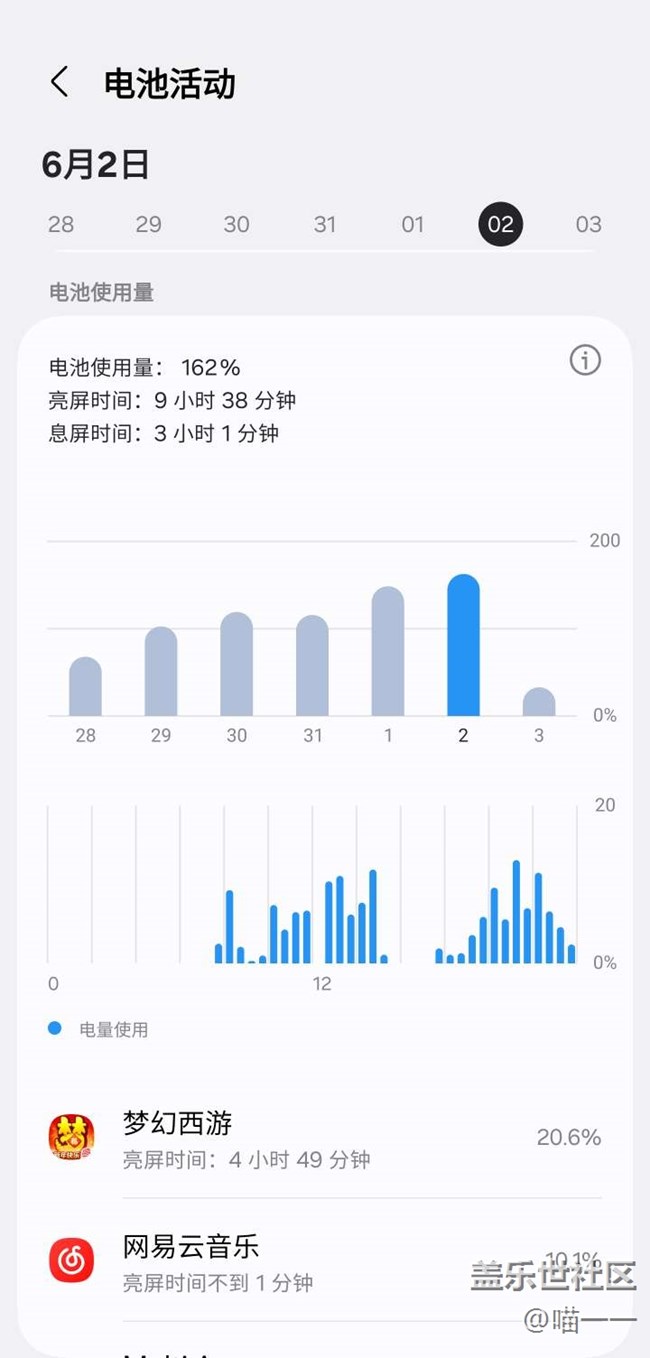
Task: Tap the highlighted chart bar for day 2
Action: (x=463, y=646)
